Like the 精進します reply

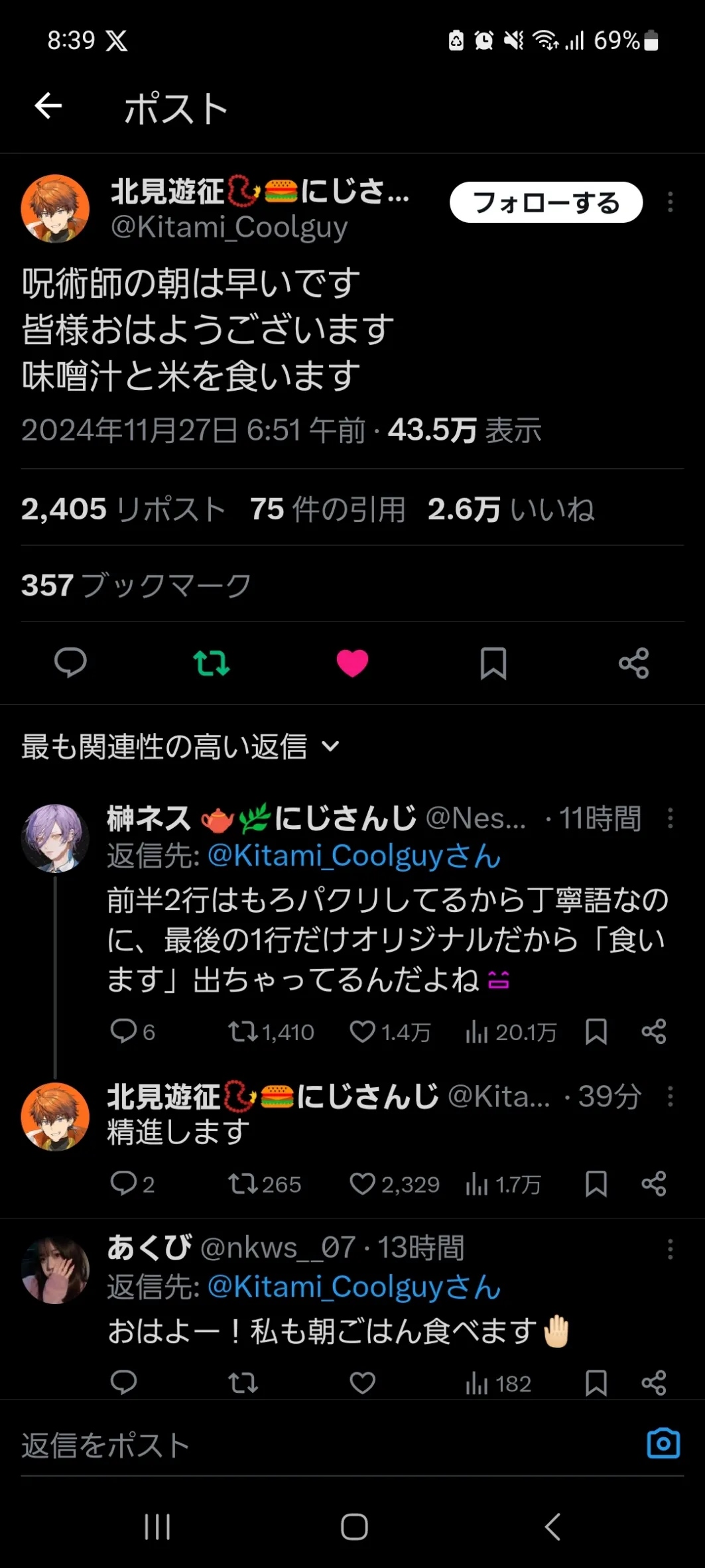(394, 1184)
